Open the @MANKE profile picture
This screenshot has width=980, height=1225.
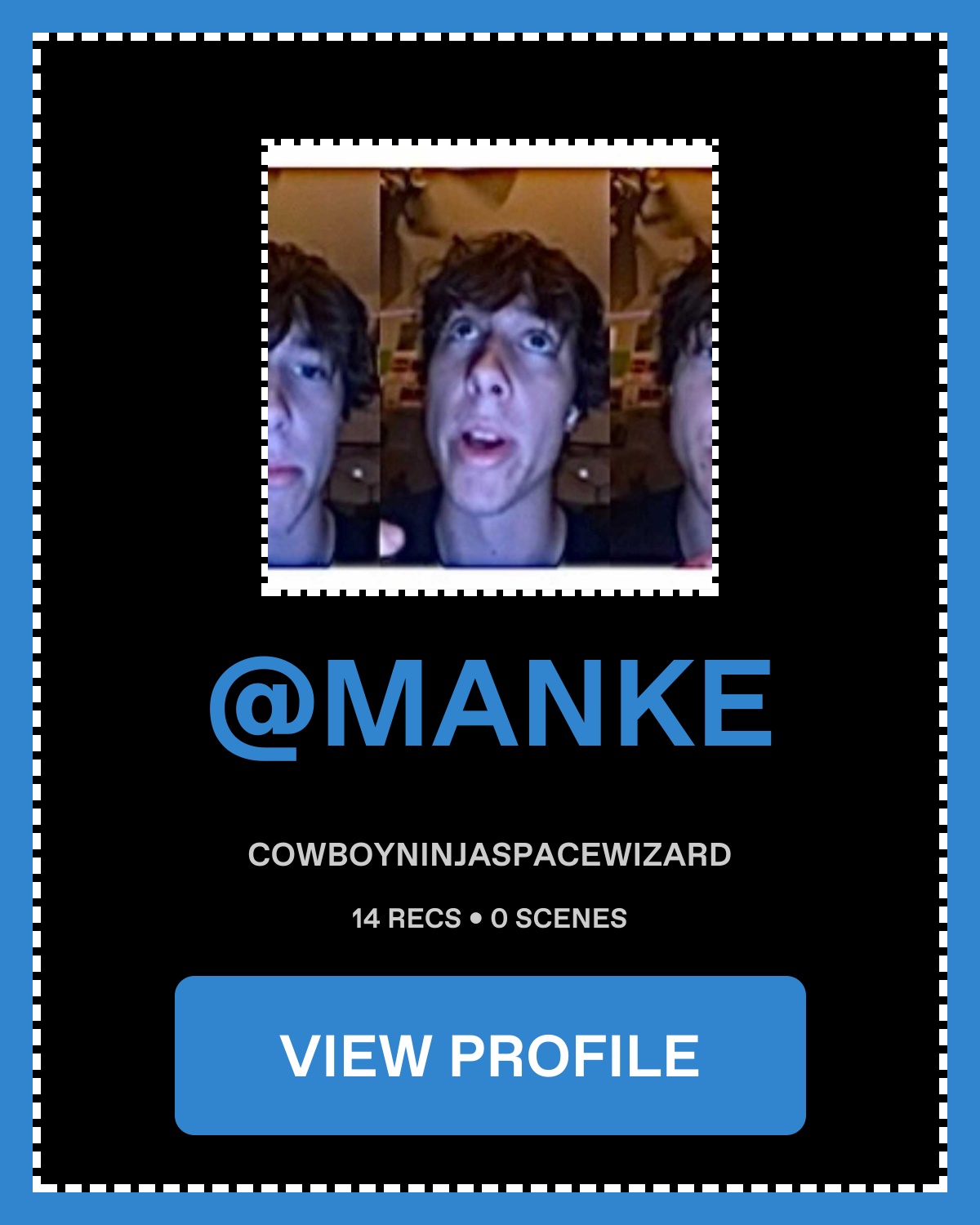tap(490, 367)
